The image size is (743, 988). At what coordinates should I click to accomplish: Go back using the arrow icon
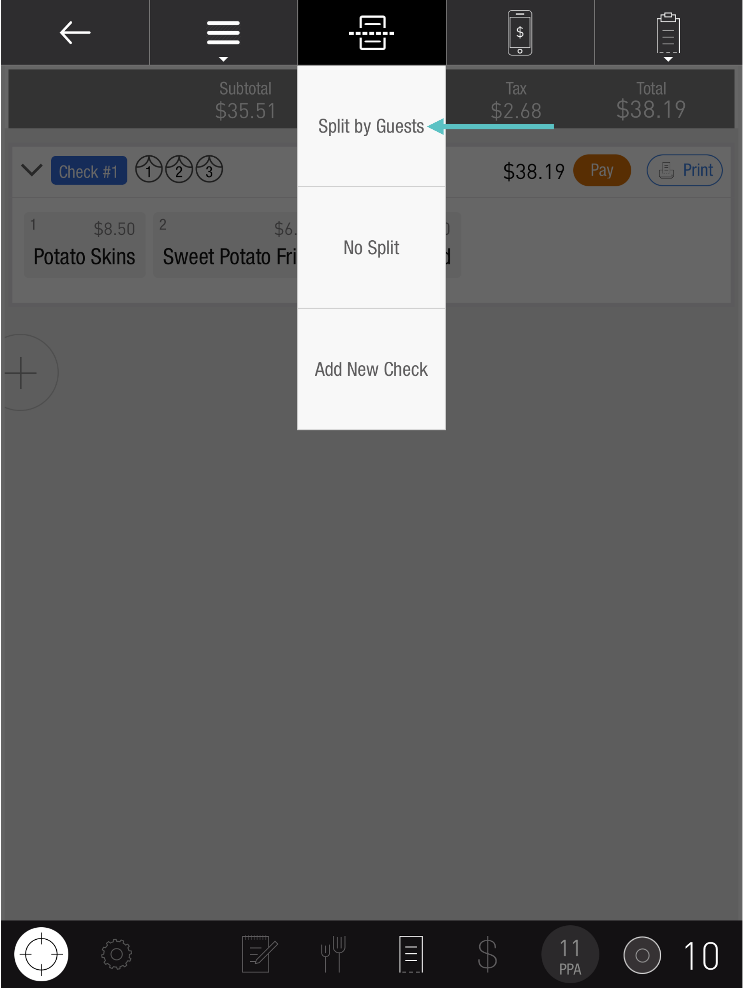click(75, 33)
